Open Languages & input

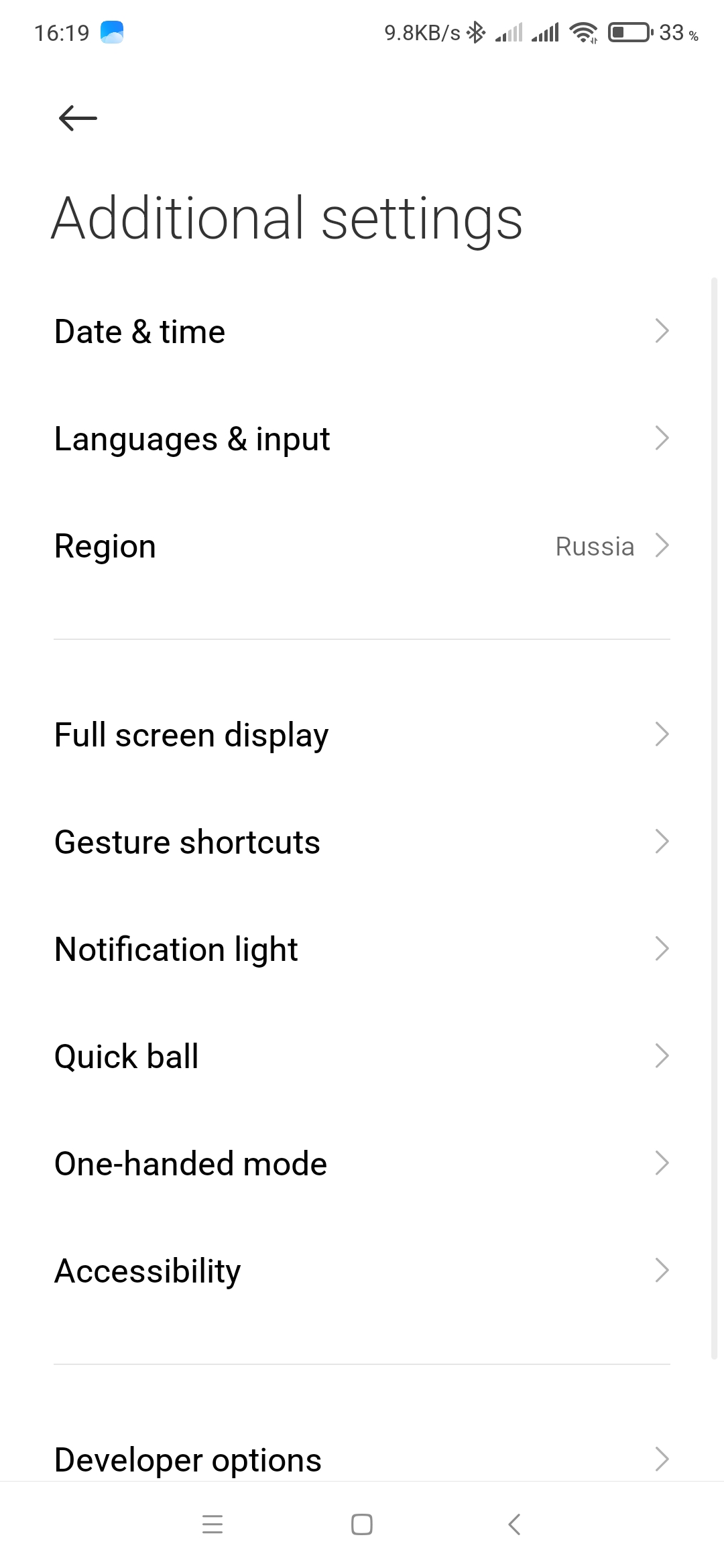(x=362, y=438)
